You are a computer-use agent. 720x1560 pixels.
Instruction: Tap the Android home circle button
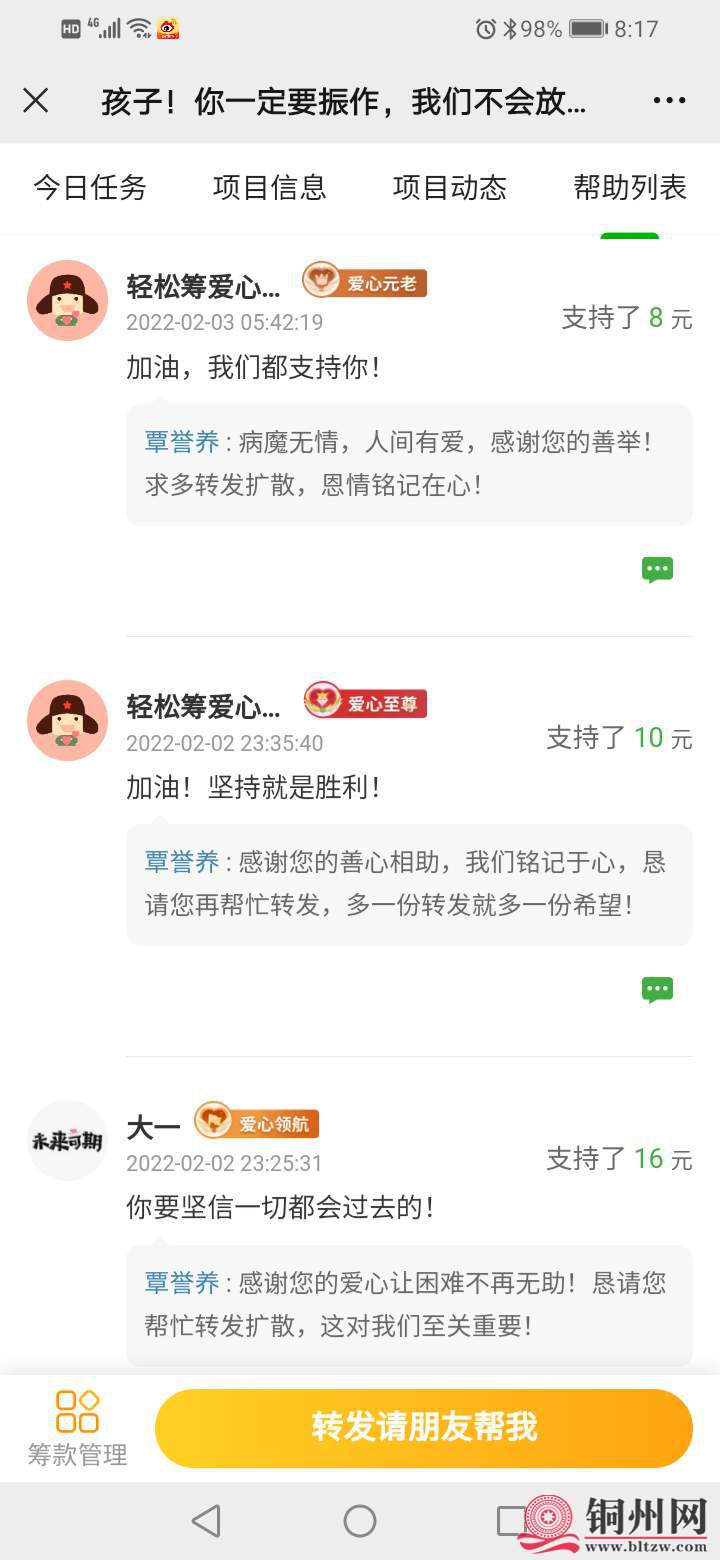(360, 1521)
